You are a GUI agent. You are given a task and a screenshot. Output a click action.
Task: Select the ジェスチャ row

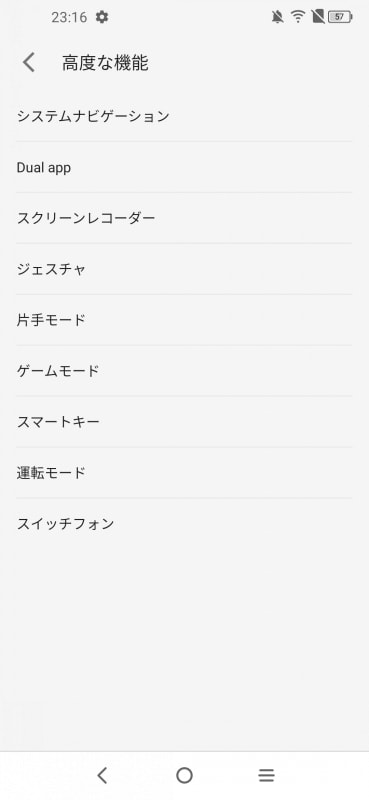184,269
